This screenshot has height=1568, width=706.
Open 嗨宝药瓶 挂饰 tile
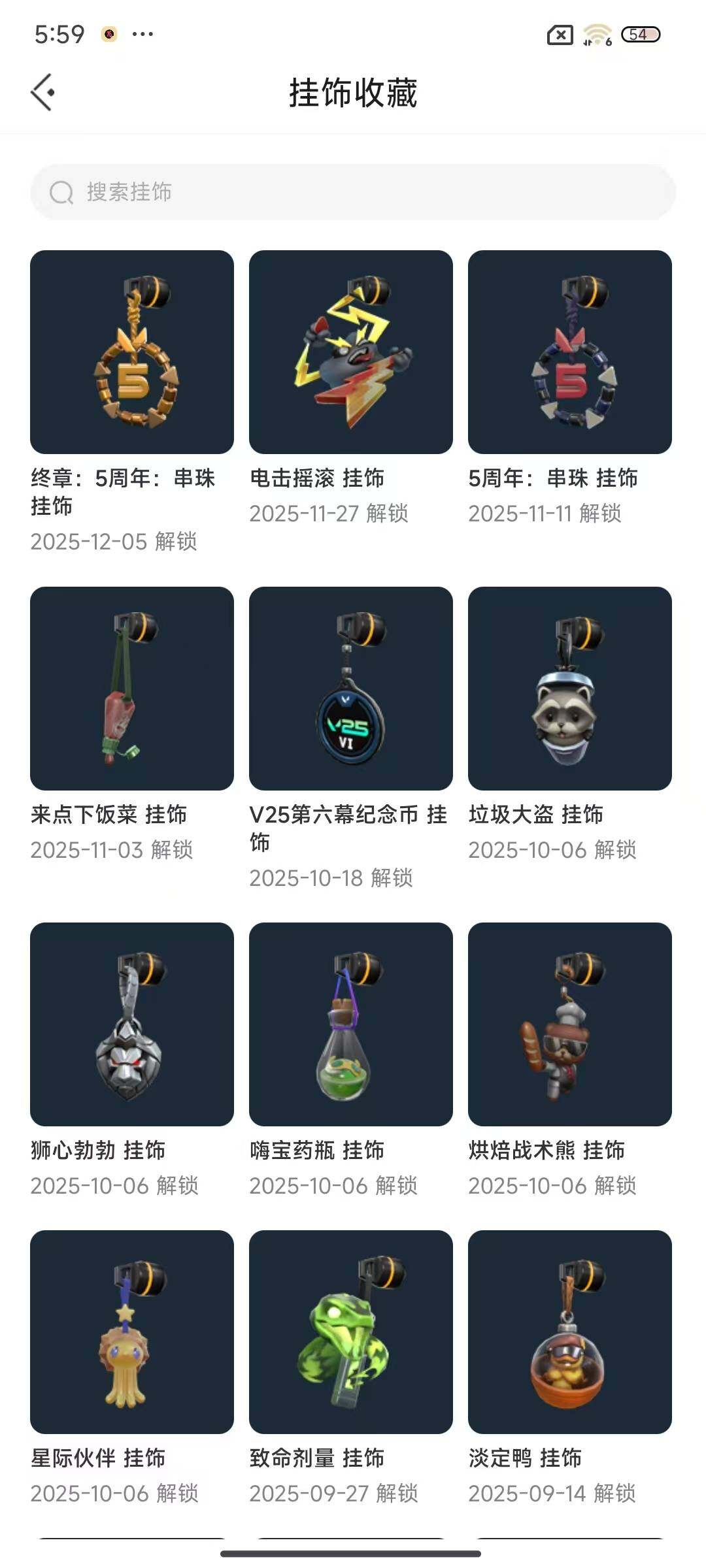pyautogui.click(x=351, y=1024)
